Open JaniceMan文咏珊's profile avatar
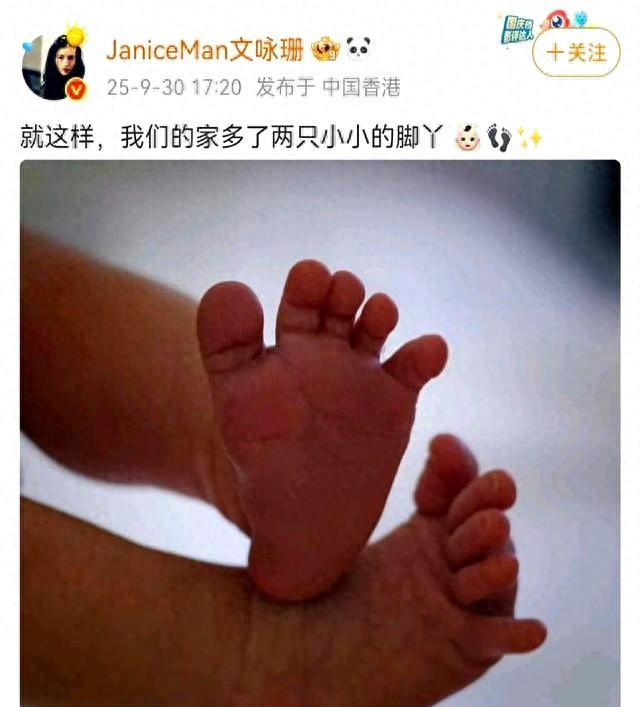This screenshot has height=707, width=640. click(54, 66)
